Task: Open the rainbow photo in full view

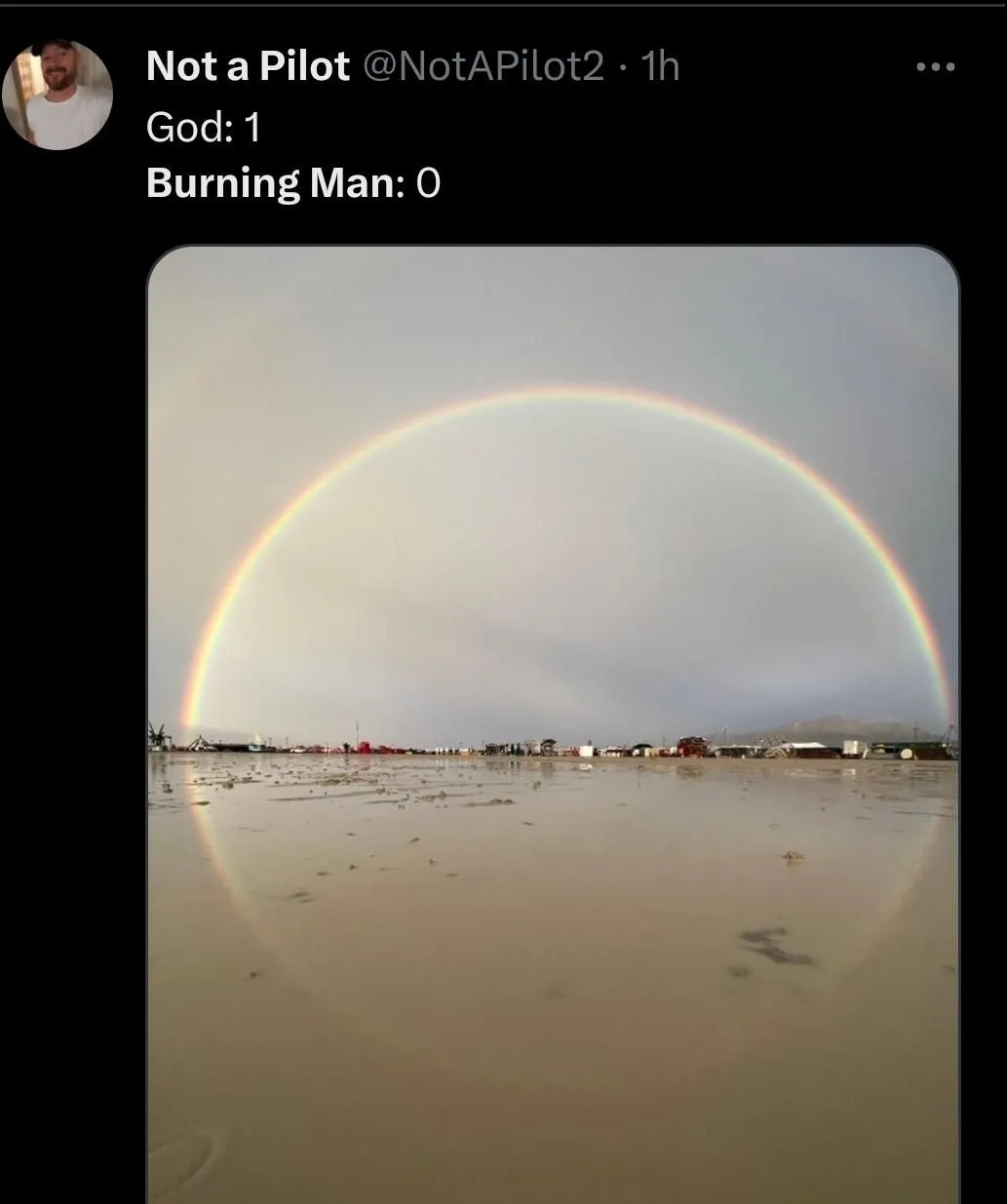Action: point(553,721)
